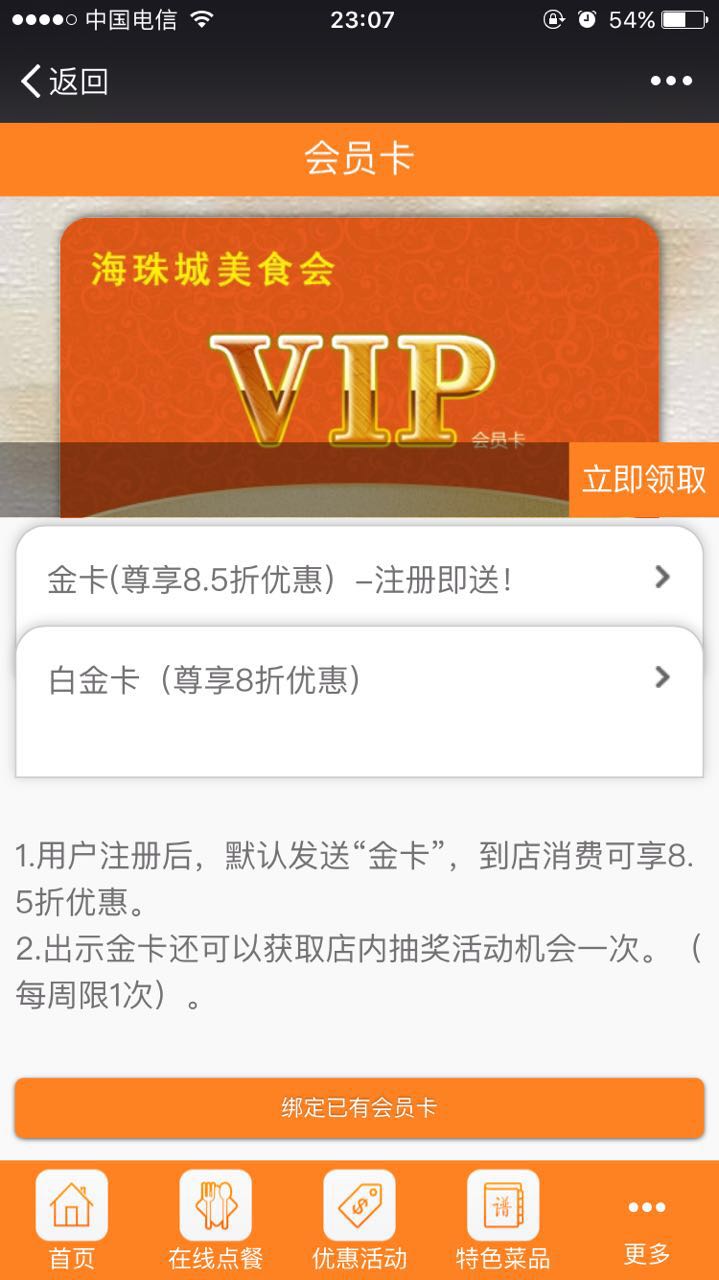719x1280 pixels.
Task: Open the 在线点餐 tab
Action: coord(215,1220)
